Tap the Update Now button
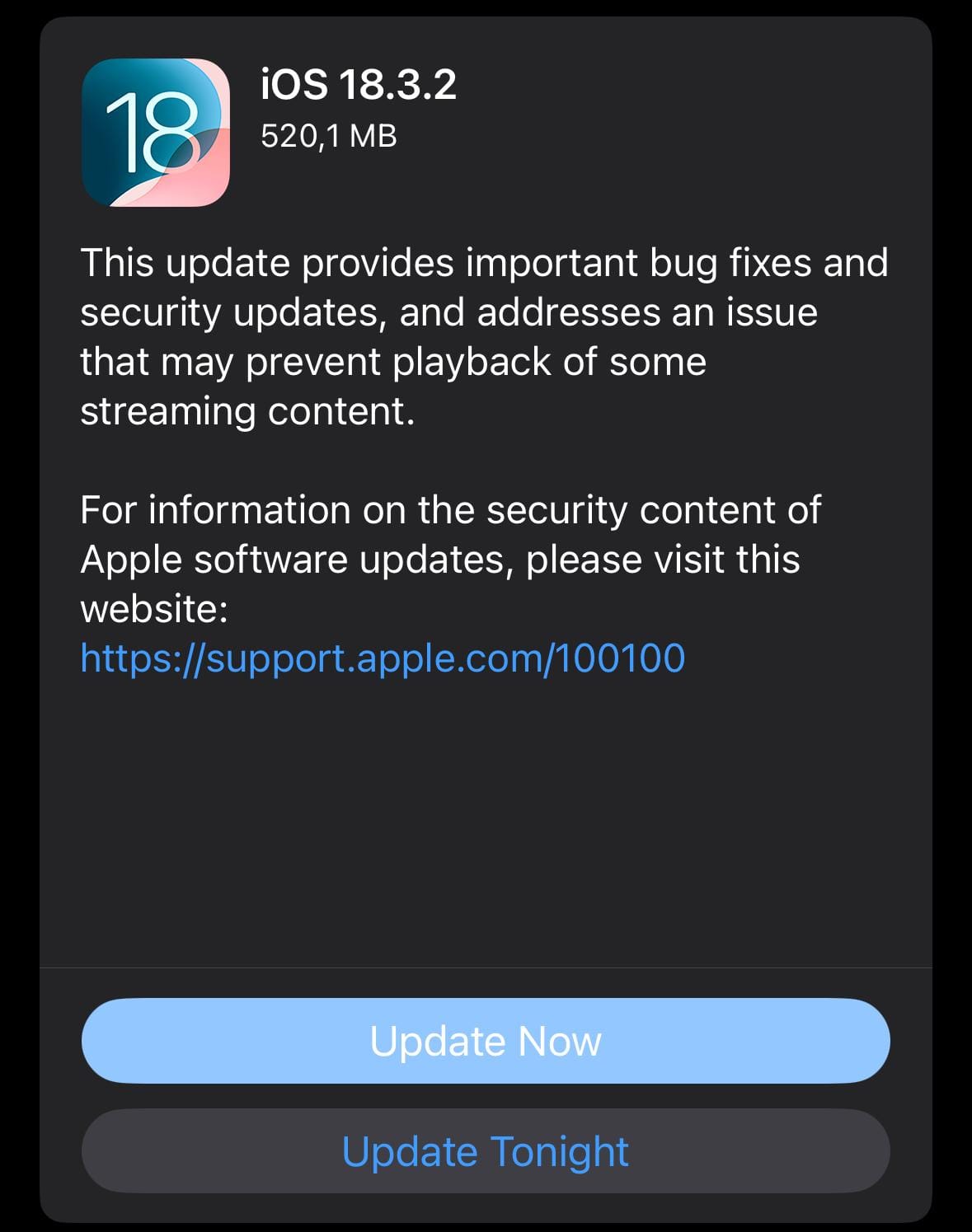 (x=486, y=1041)
